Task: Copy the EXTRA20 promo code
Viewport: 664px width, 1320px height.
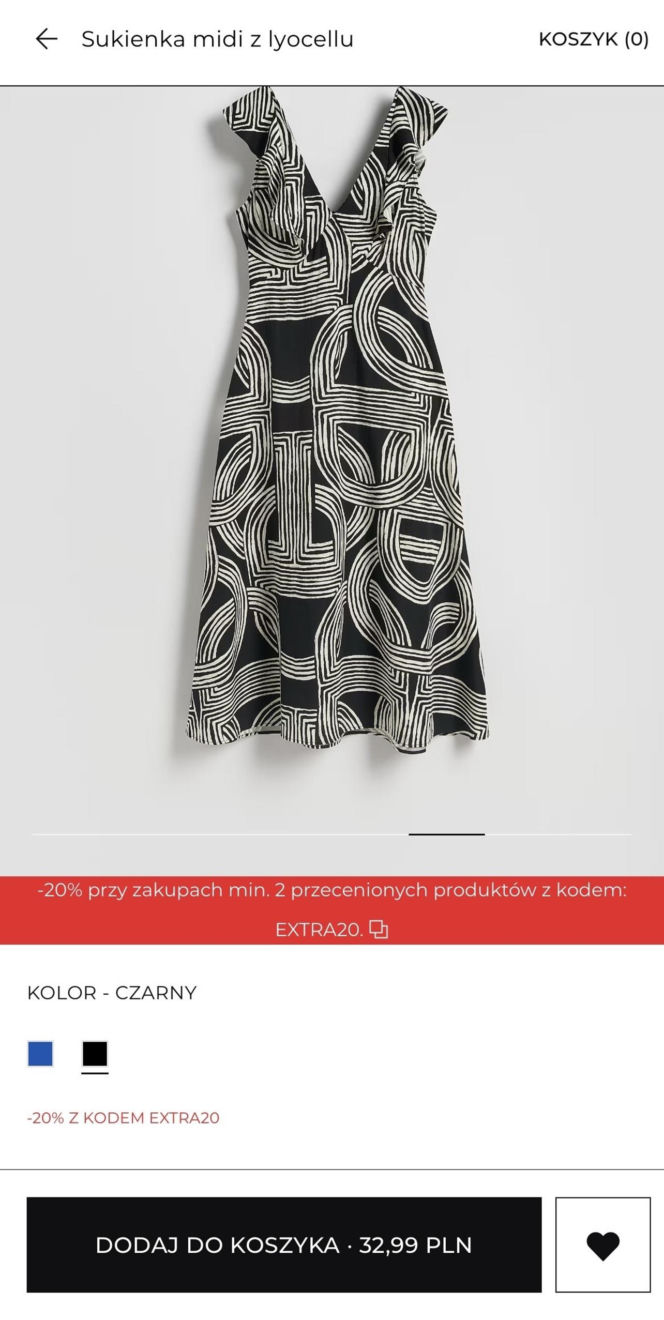Action: (378, 930)
